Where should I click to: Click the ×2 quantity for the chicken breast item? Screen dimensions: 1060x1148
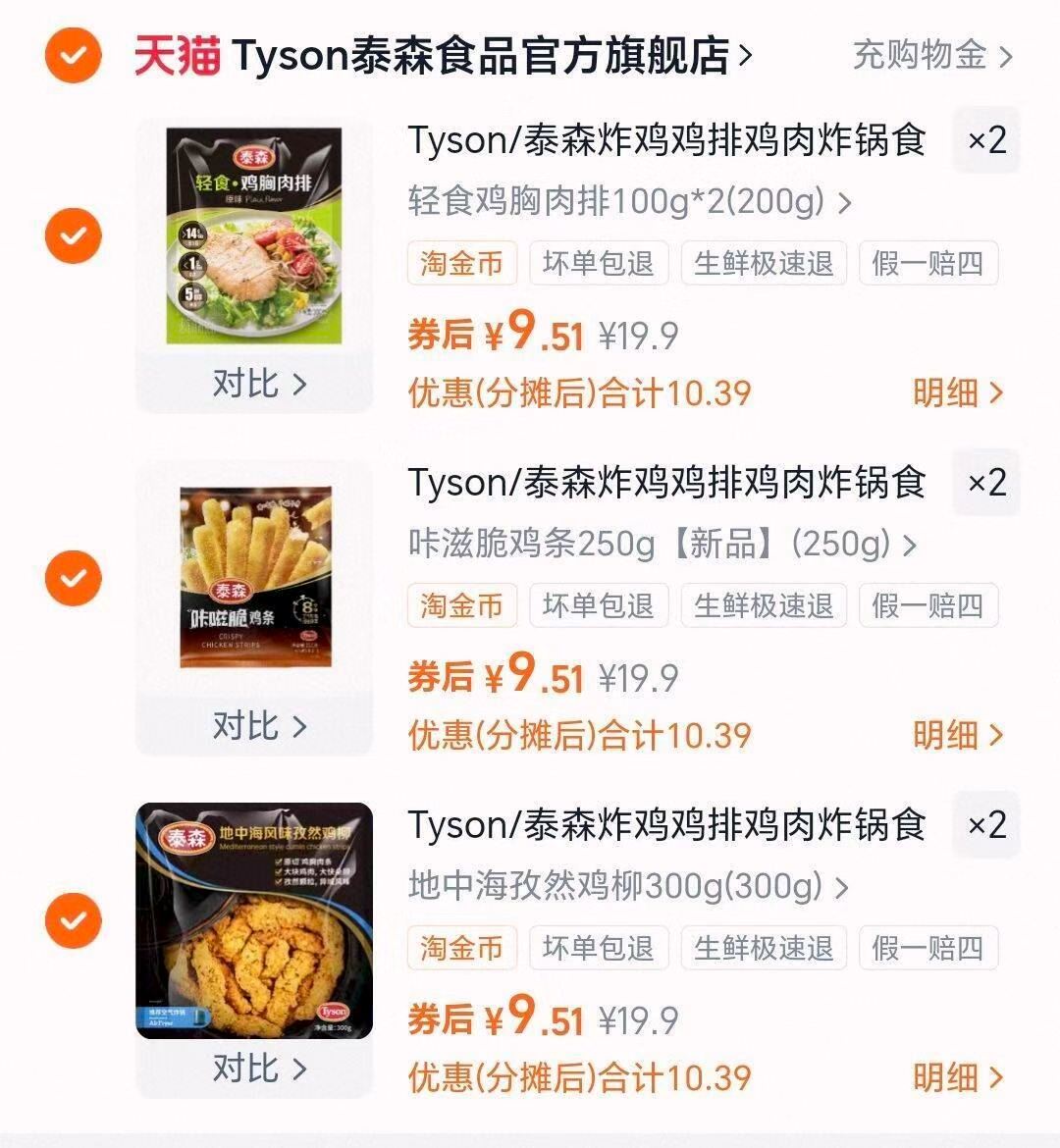click(x=985, y=141)
